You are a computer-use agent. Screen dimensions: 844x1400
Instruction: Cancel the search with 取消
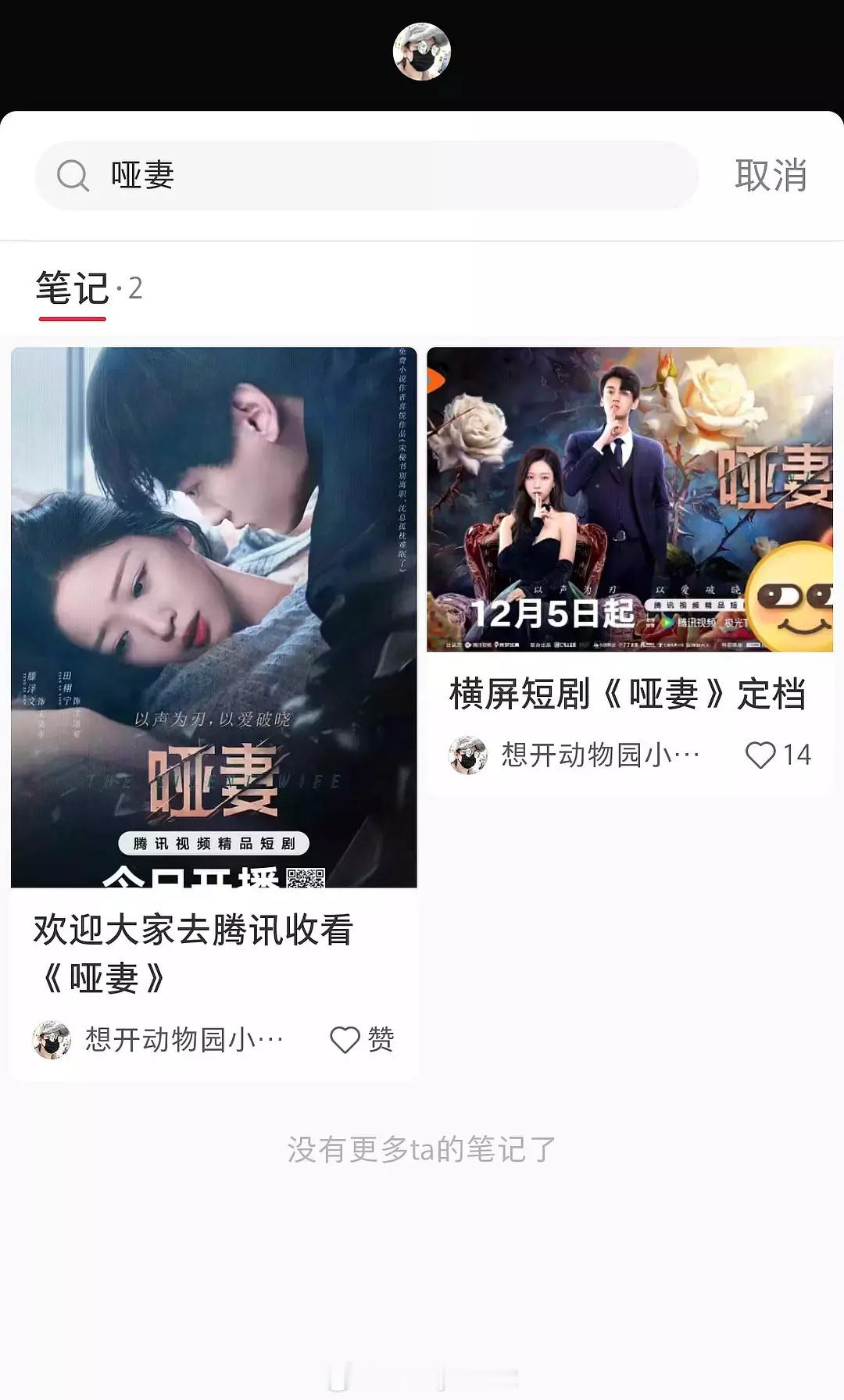tap(771, 175)
